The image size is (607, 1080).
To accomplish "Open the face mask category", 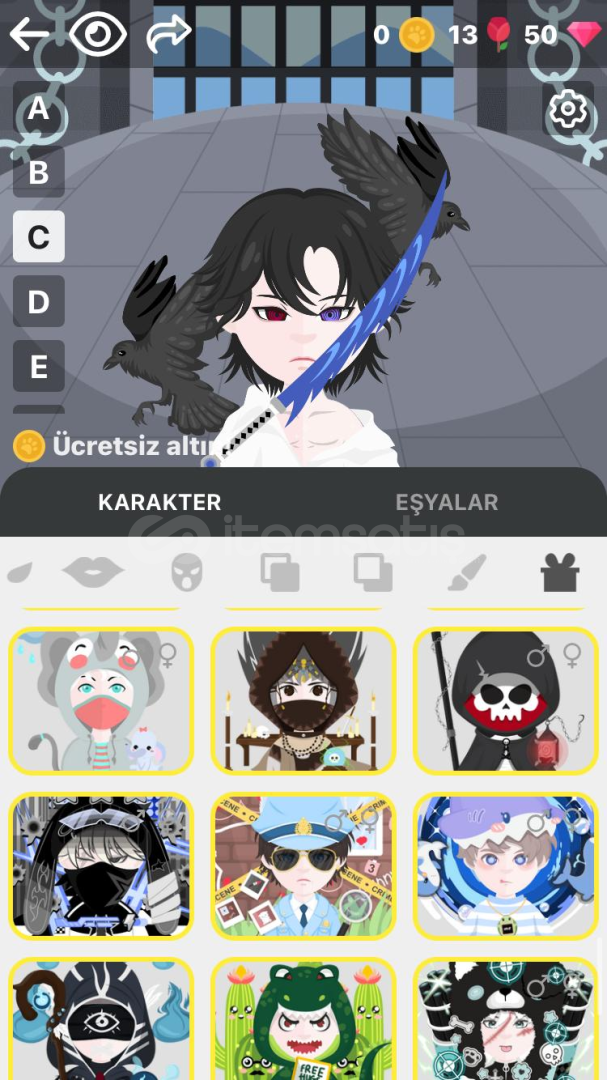I will click(x=187, y=573).
